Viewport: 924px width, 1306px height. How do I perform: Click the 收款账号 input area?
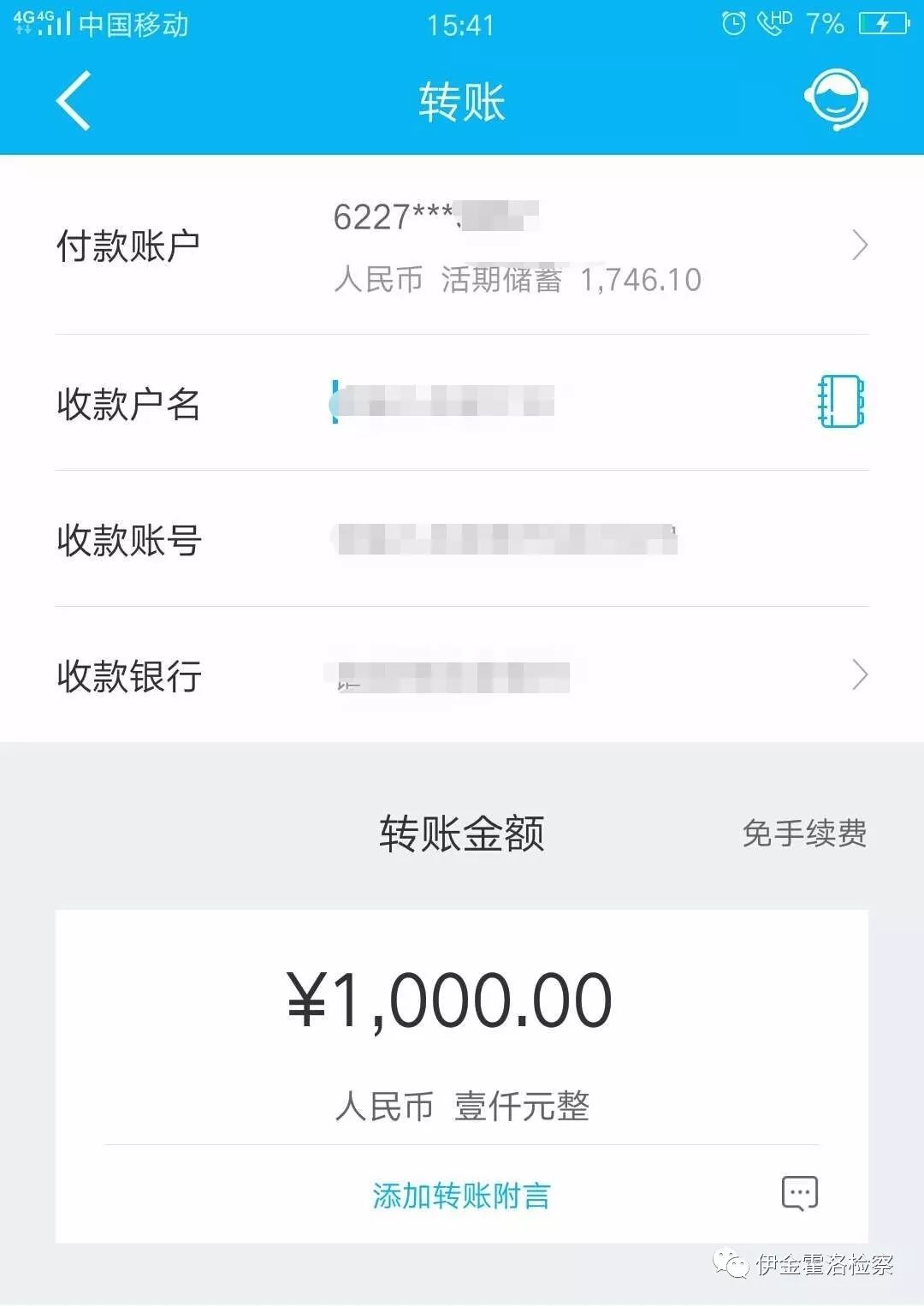tap(505, 539)
